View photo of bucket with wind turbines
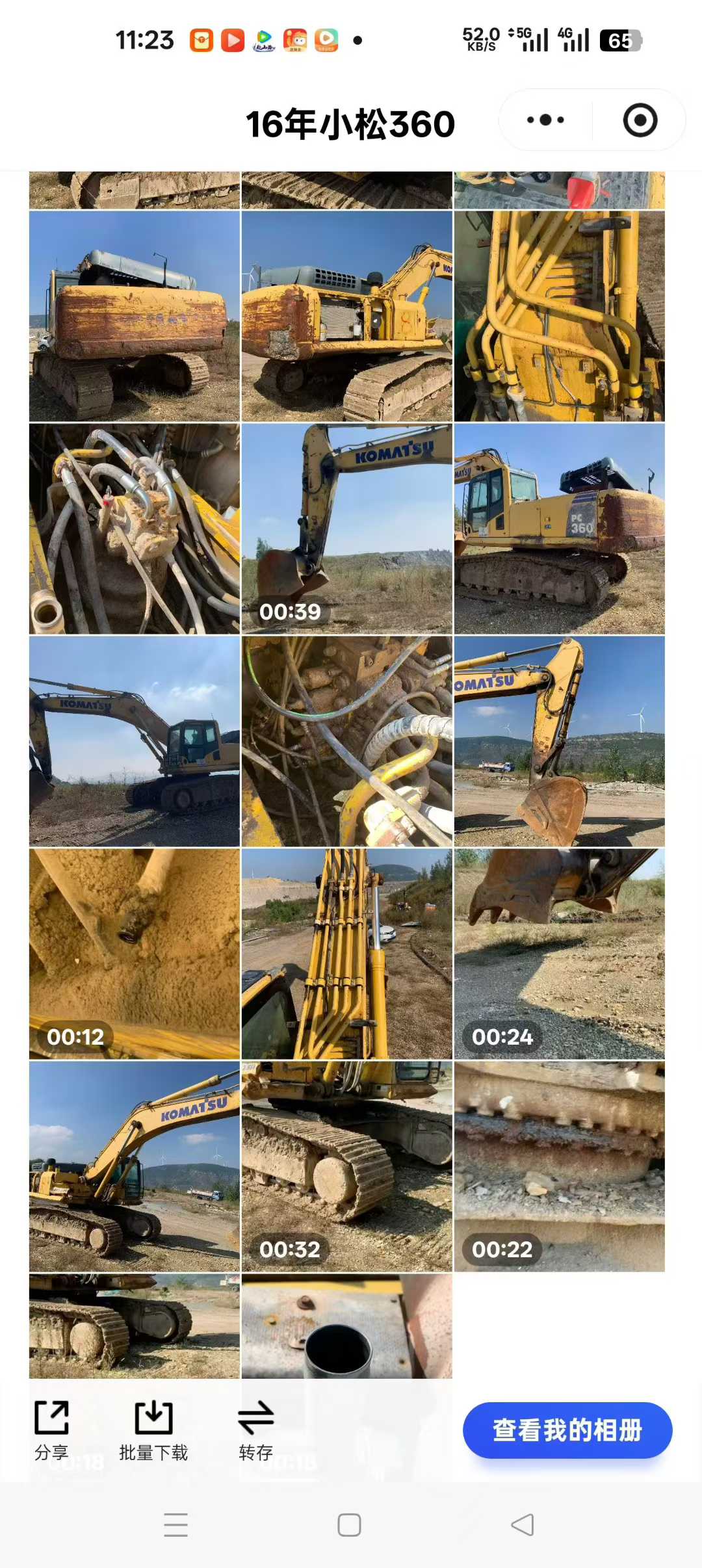This screenshot has height=1568, width=702. (x=559, y=741)
